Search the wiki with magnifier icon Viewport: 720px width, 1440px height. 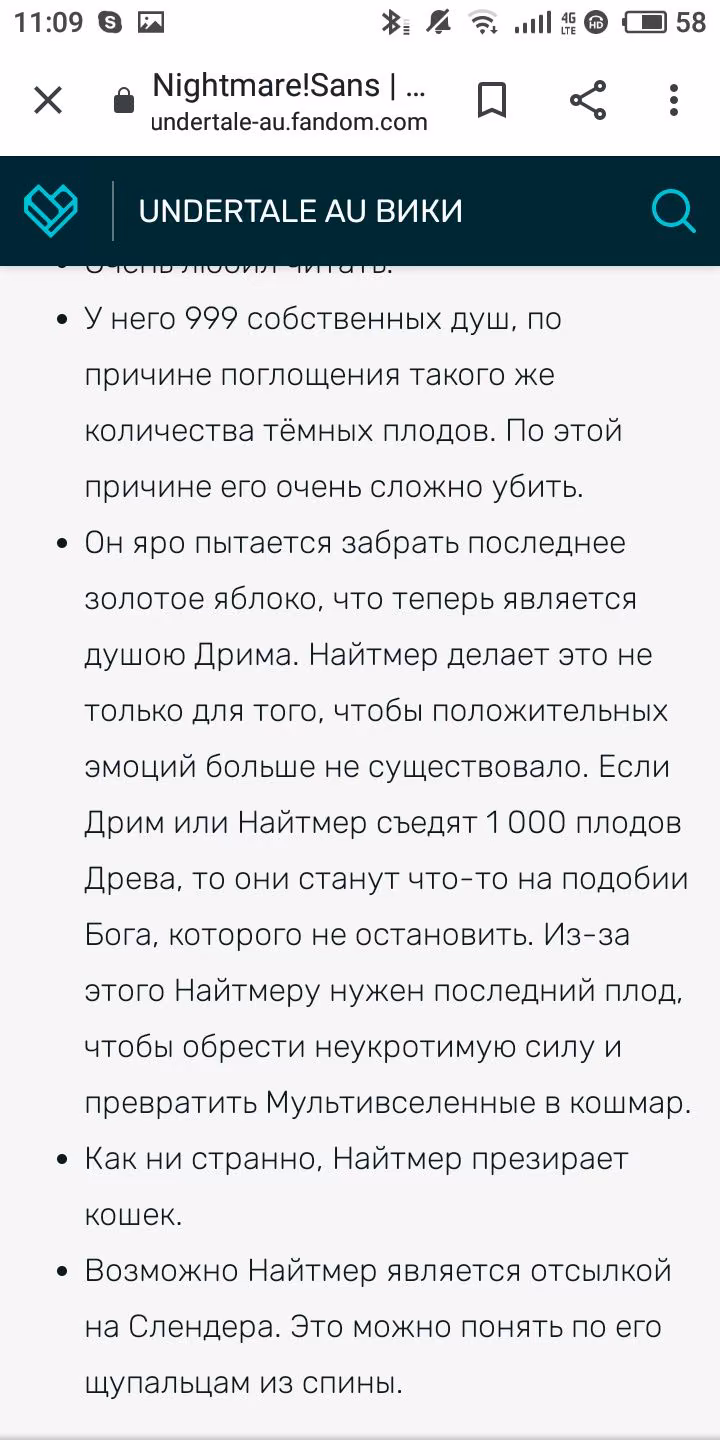(x=672, y=211)
